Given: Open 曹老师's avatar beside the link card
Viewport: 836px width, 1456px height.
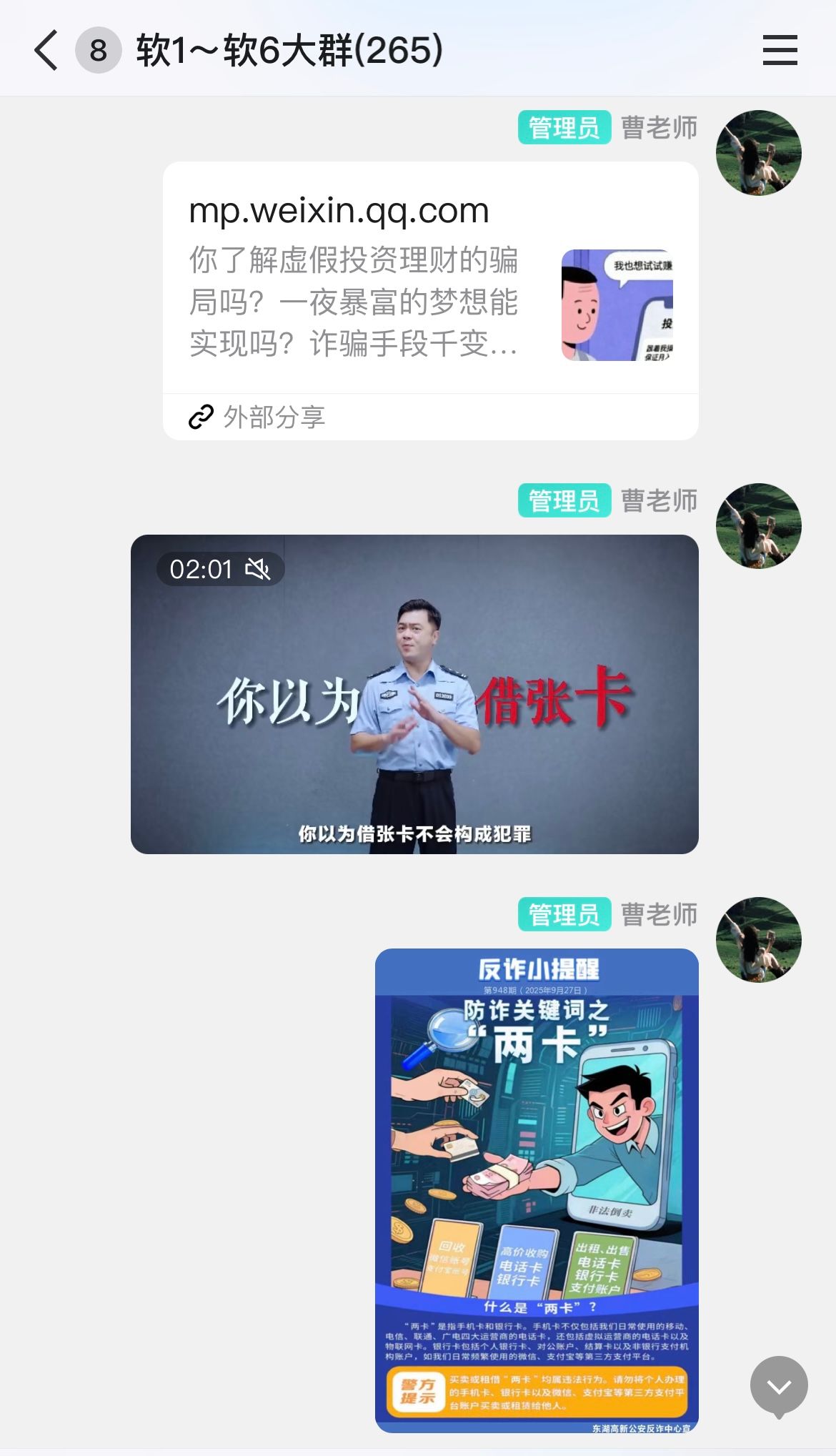Looking at the screenshot, I should point(758,153).
